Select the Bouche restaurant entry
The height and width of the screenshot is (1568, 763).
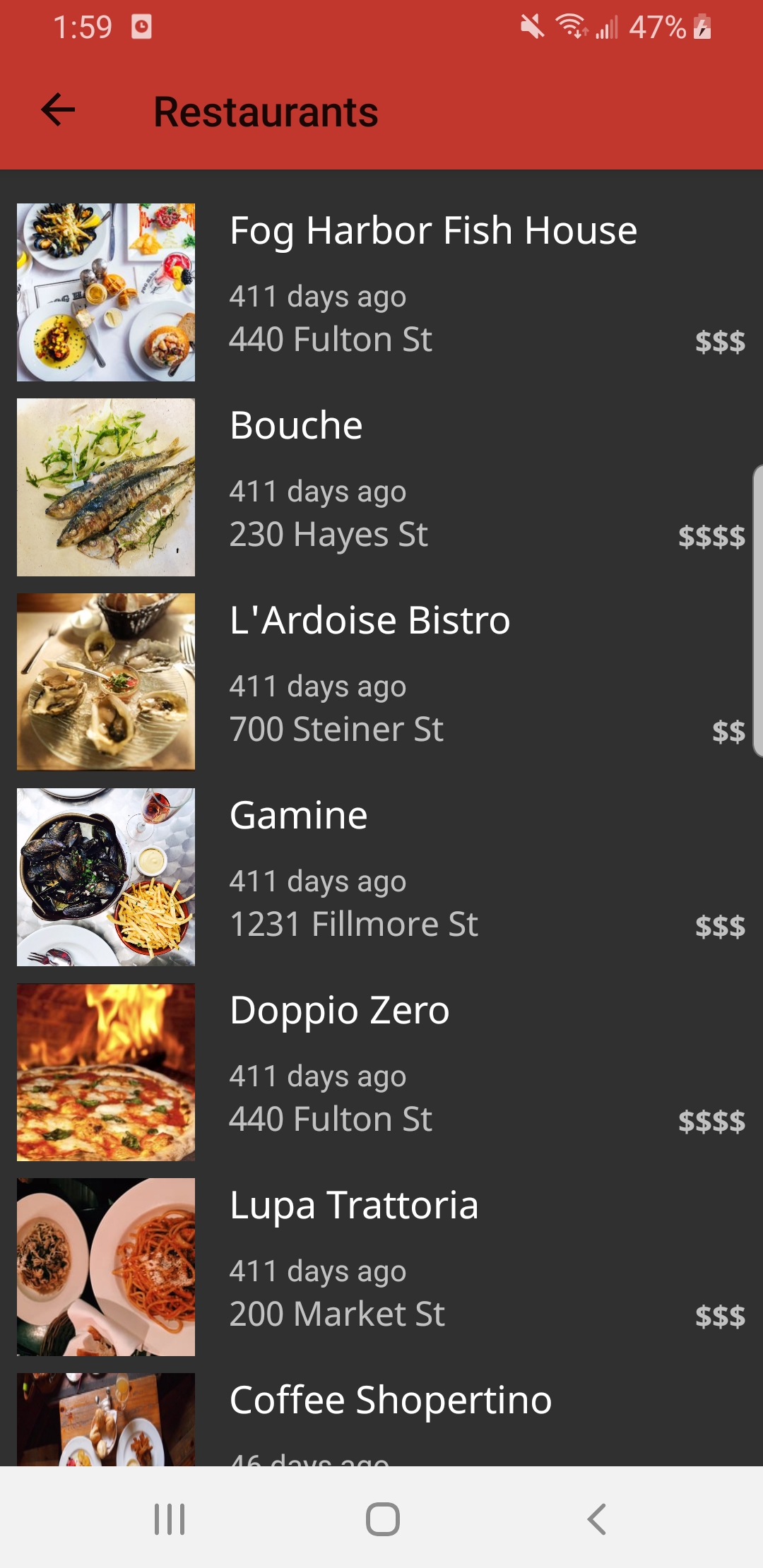[x=381, y=487]
